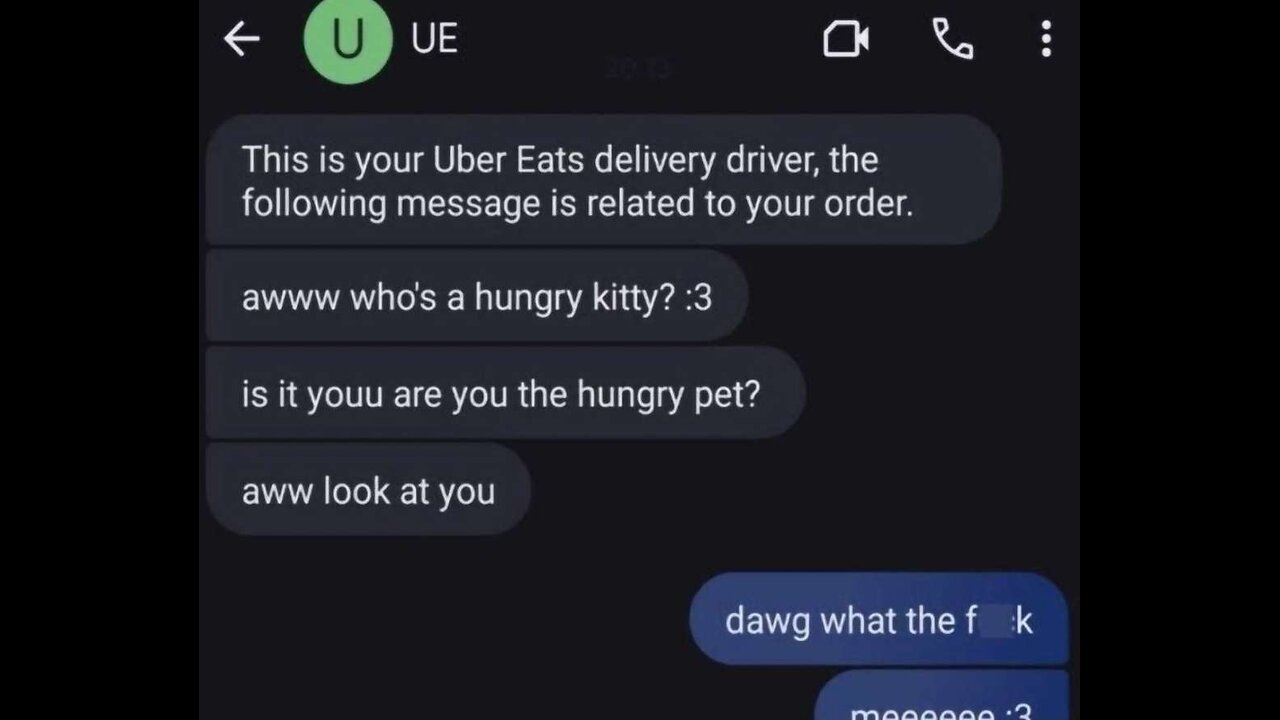This screenshot has height=720, width=1280.
Task: Place a voice call to UE
Action: (x=952, y=40)
